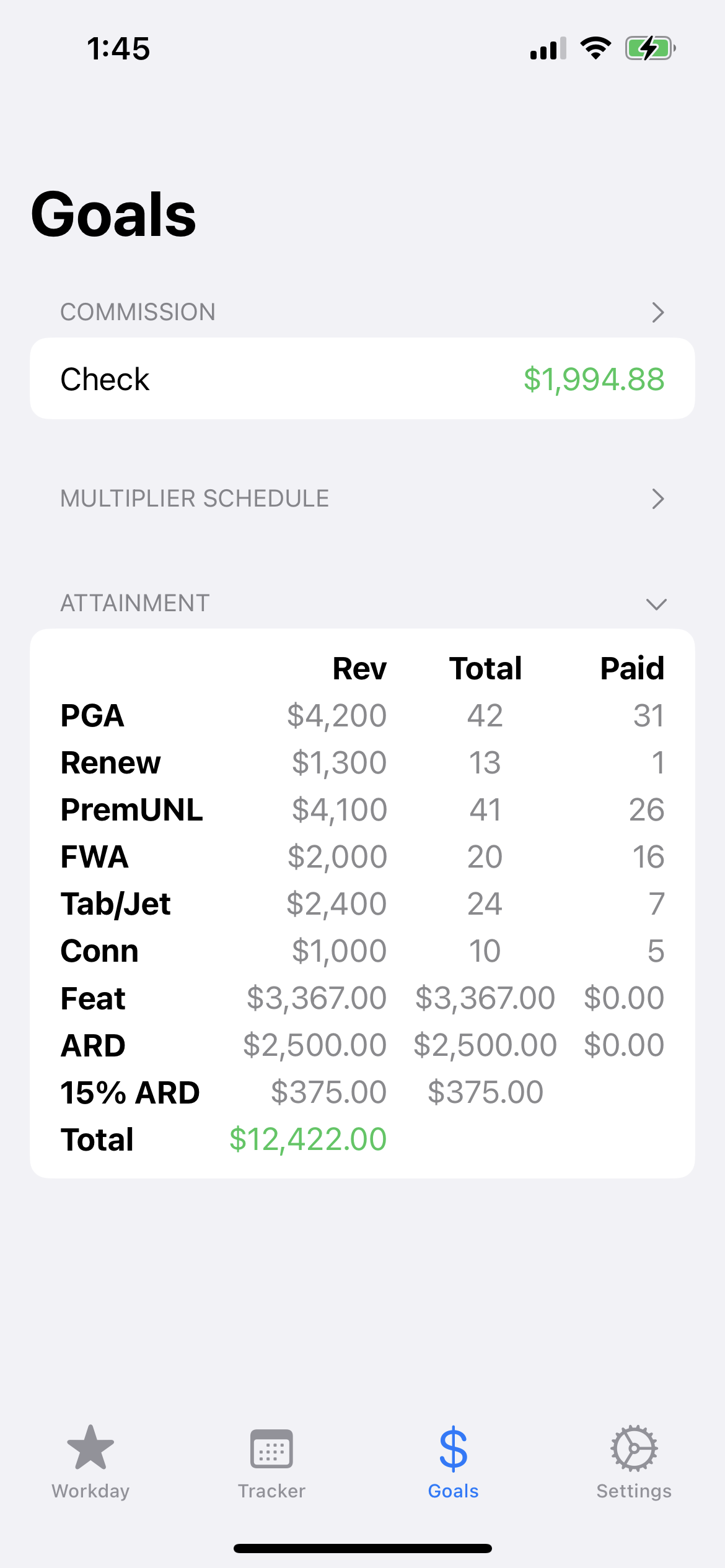The height and width of the screenshot is (1568, 725).
Task: Tap the Commission section arrow icon
Action: (x=658, y=311)
